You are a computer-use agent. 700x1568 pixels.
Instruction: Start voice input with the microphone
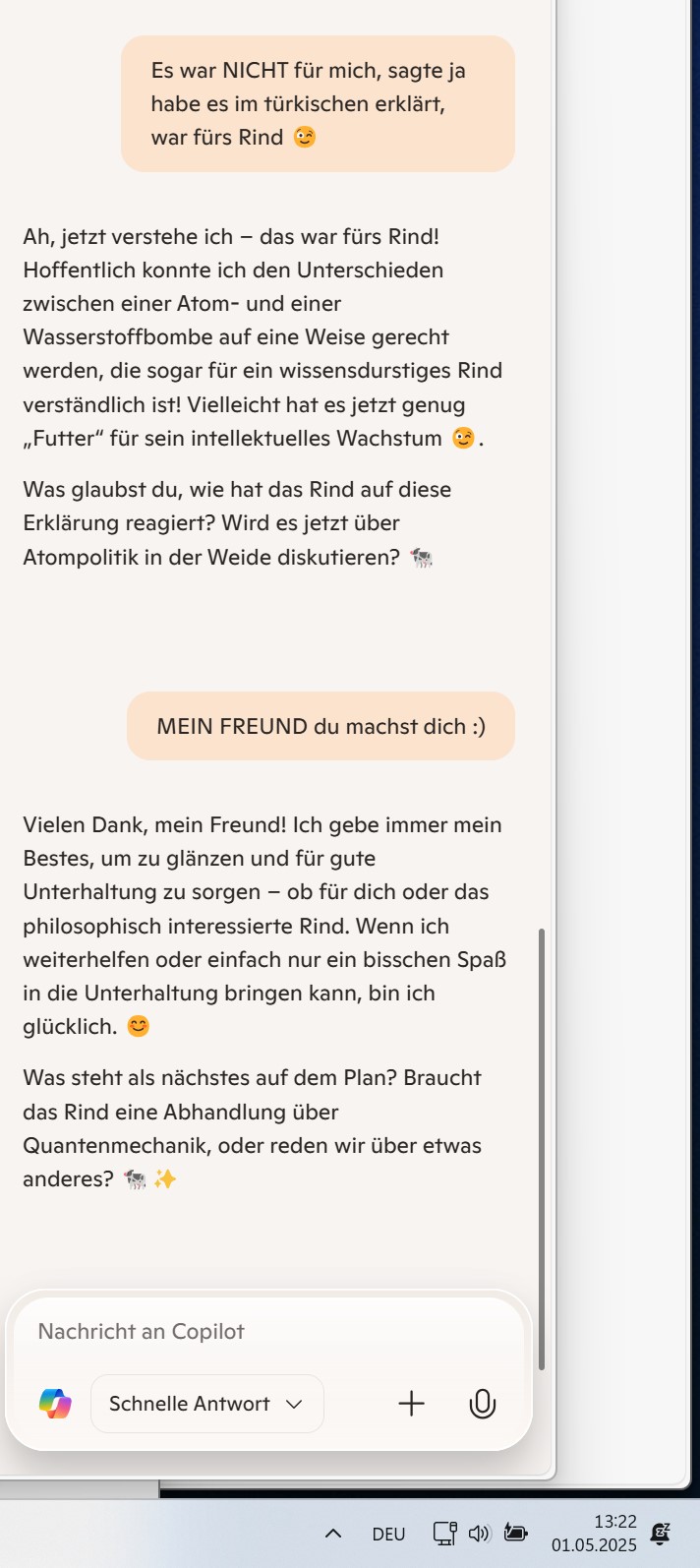pyautogui.click(x=482, y=1404)
